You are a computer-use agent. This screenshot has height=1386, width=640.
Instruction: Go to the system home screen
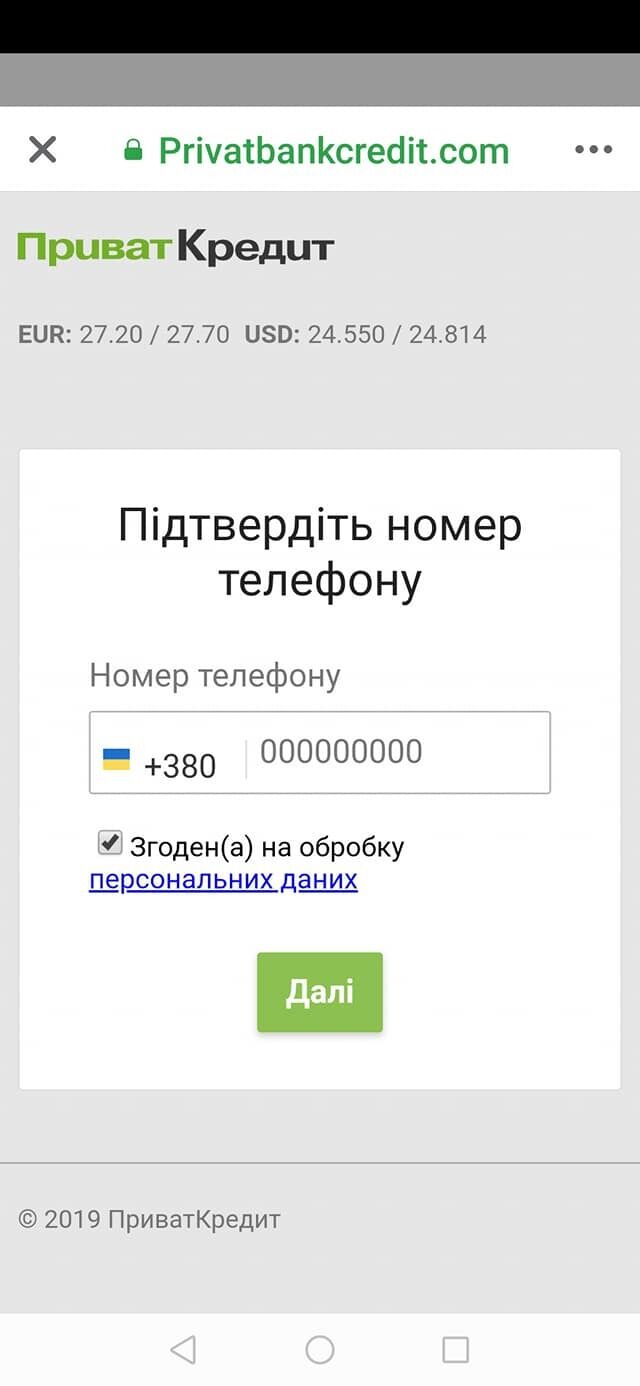click(x=320, y=1350)
